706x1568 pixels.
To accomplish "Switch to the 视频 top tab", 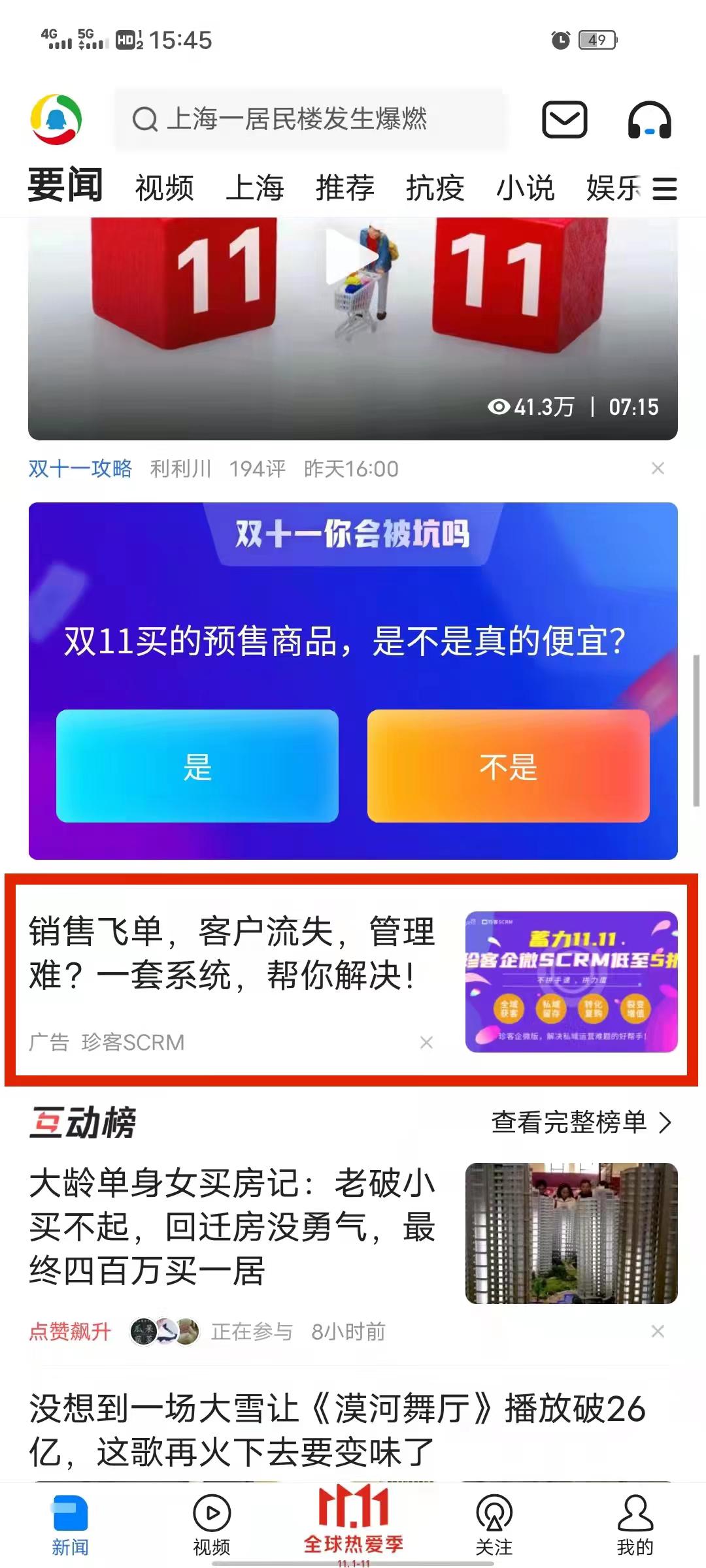I will (x=164, y=189).
